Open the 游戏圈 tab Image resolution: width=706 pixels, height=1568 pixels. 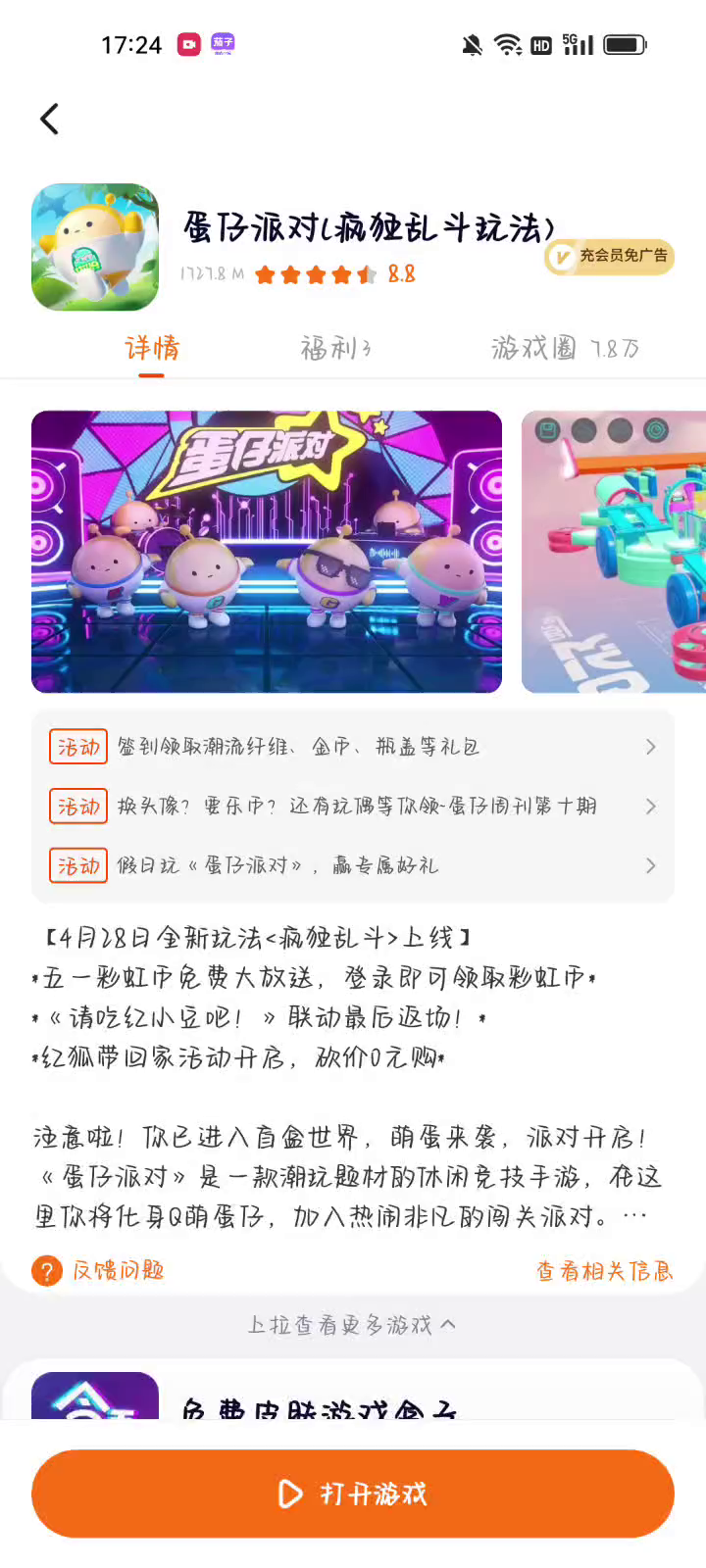565,348
